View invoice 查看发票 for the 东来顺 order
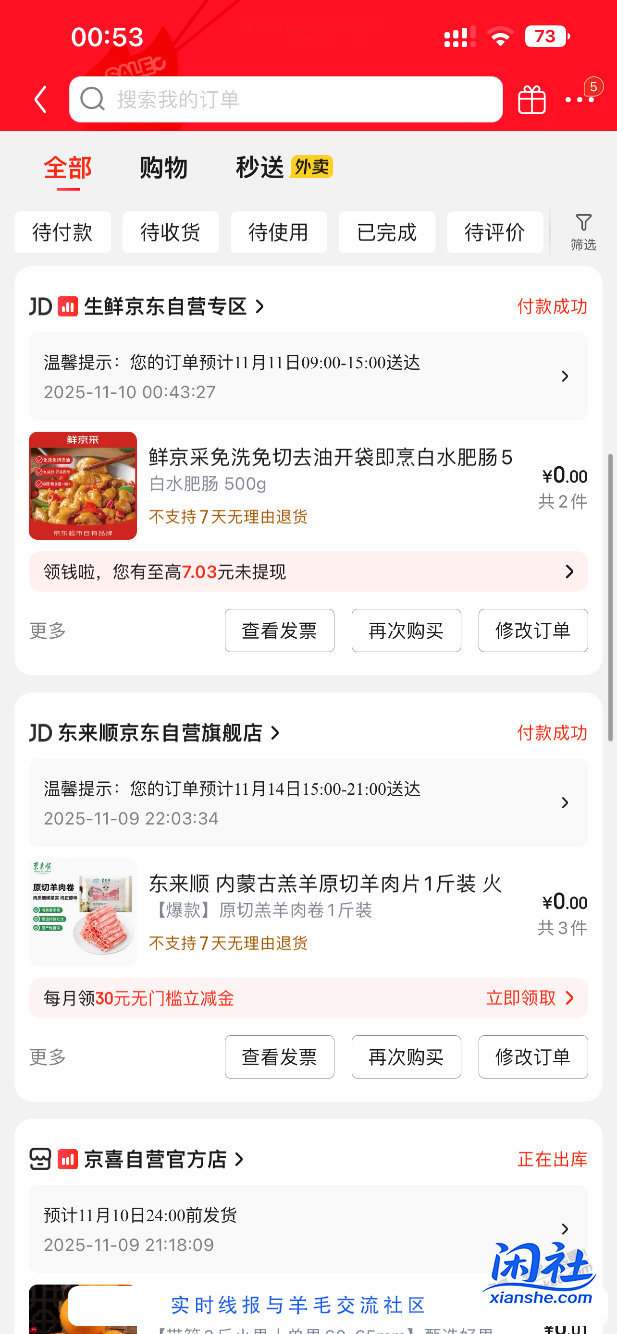 (x=279, y=1057)
